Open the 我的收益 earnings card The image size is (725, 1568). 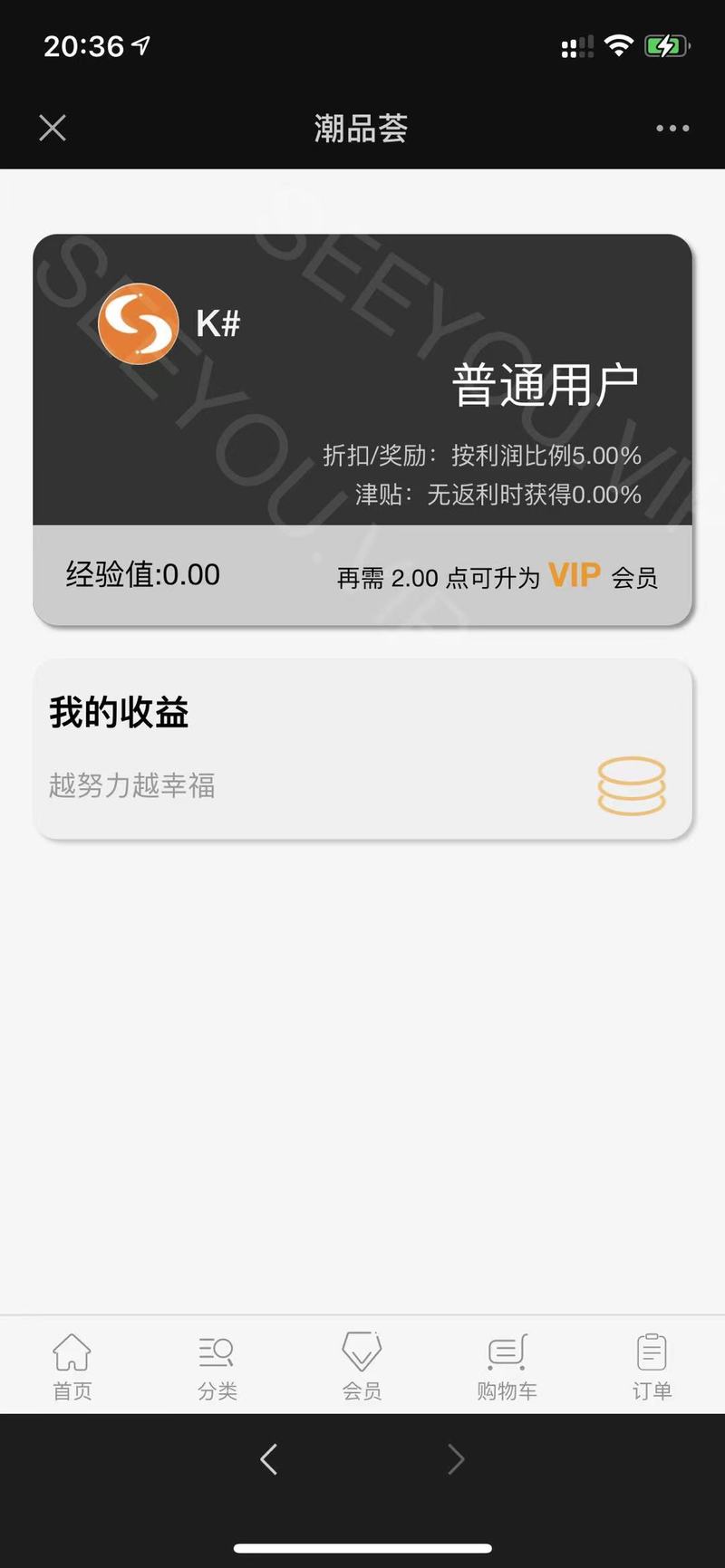362,749
